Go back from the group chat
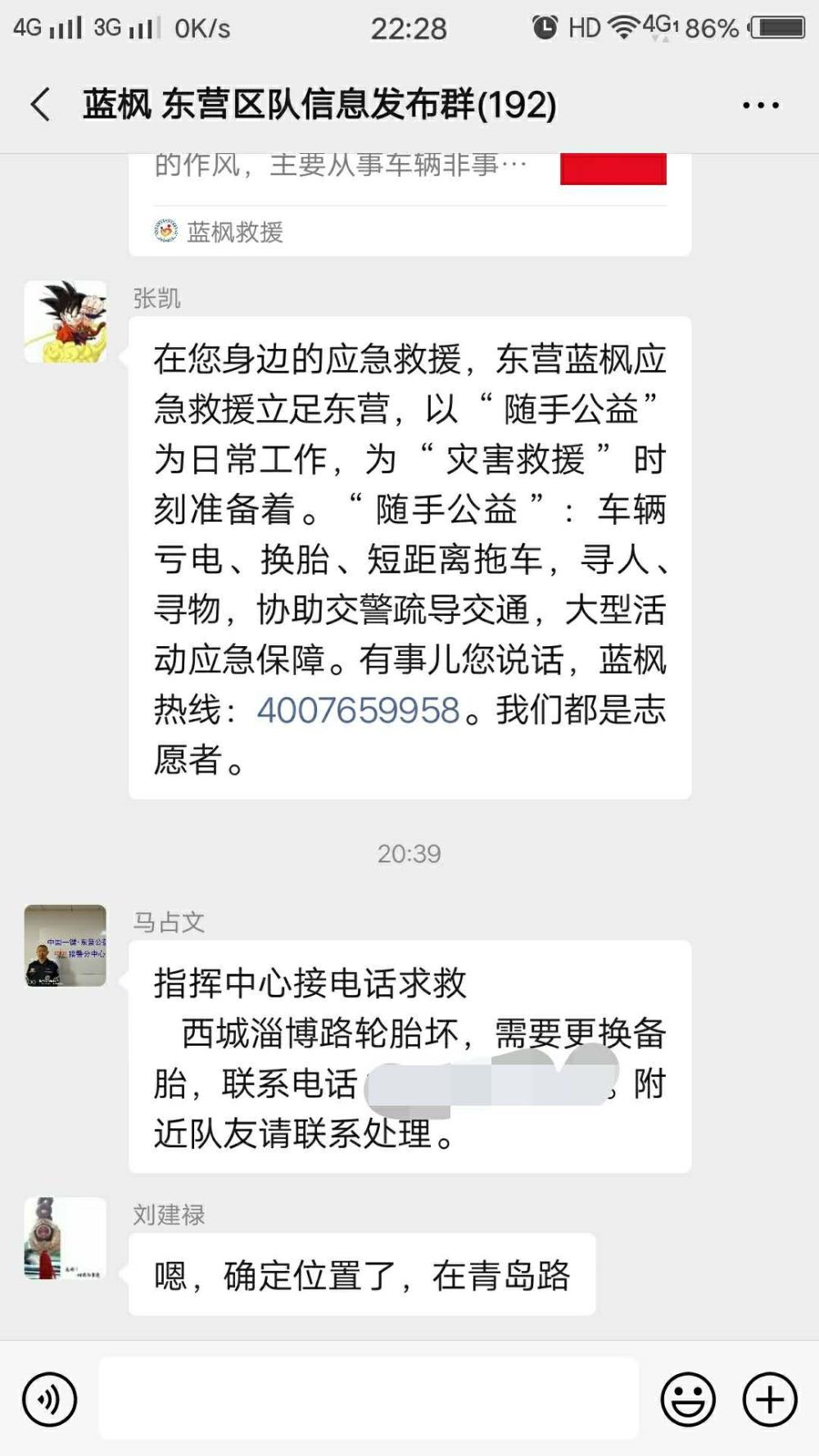The image size is (819, 1456). click(x=40, y=105)
